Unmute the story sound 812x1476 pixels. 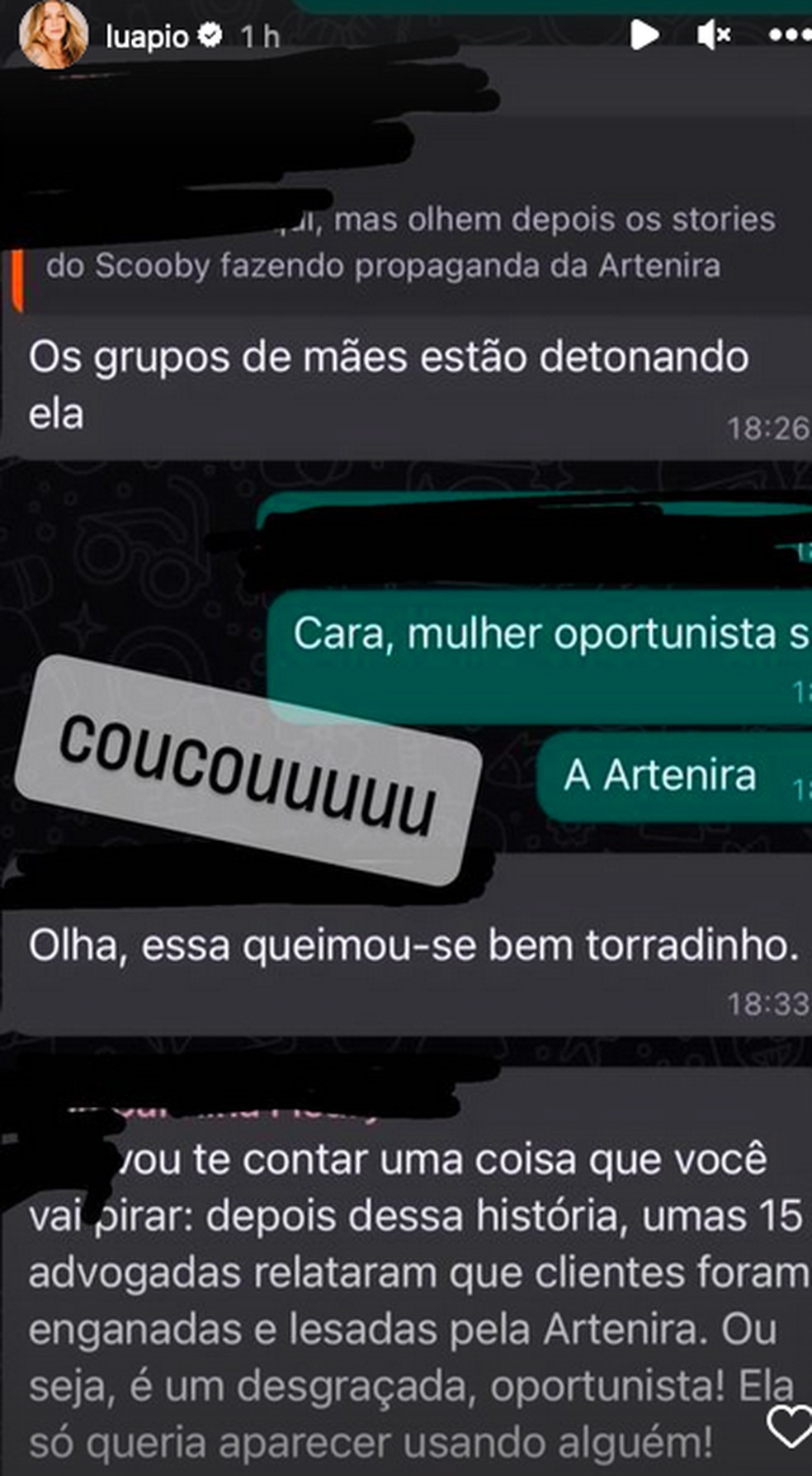click(x=713, y=35)
